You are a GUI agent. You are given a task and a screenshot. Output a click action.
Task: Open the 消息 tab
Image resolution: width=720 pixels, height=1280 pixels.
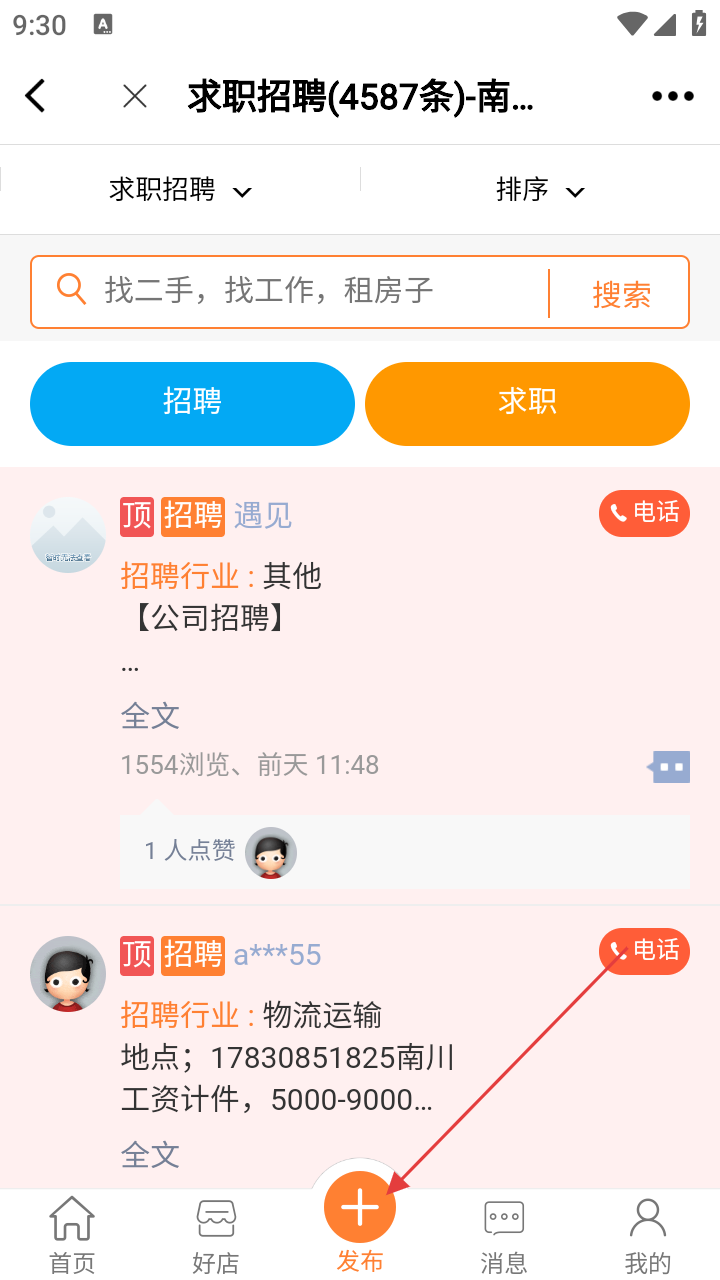point(504,1235)
